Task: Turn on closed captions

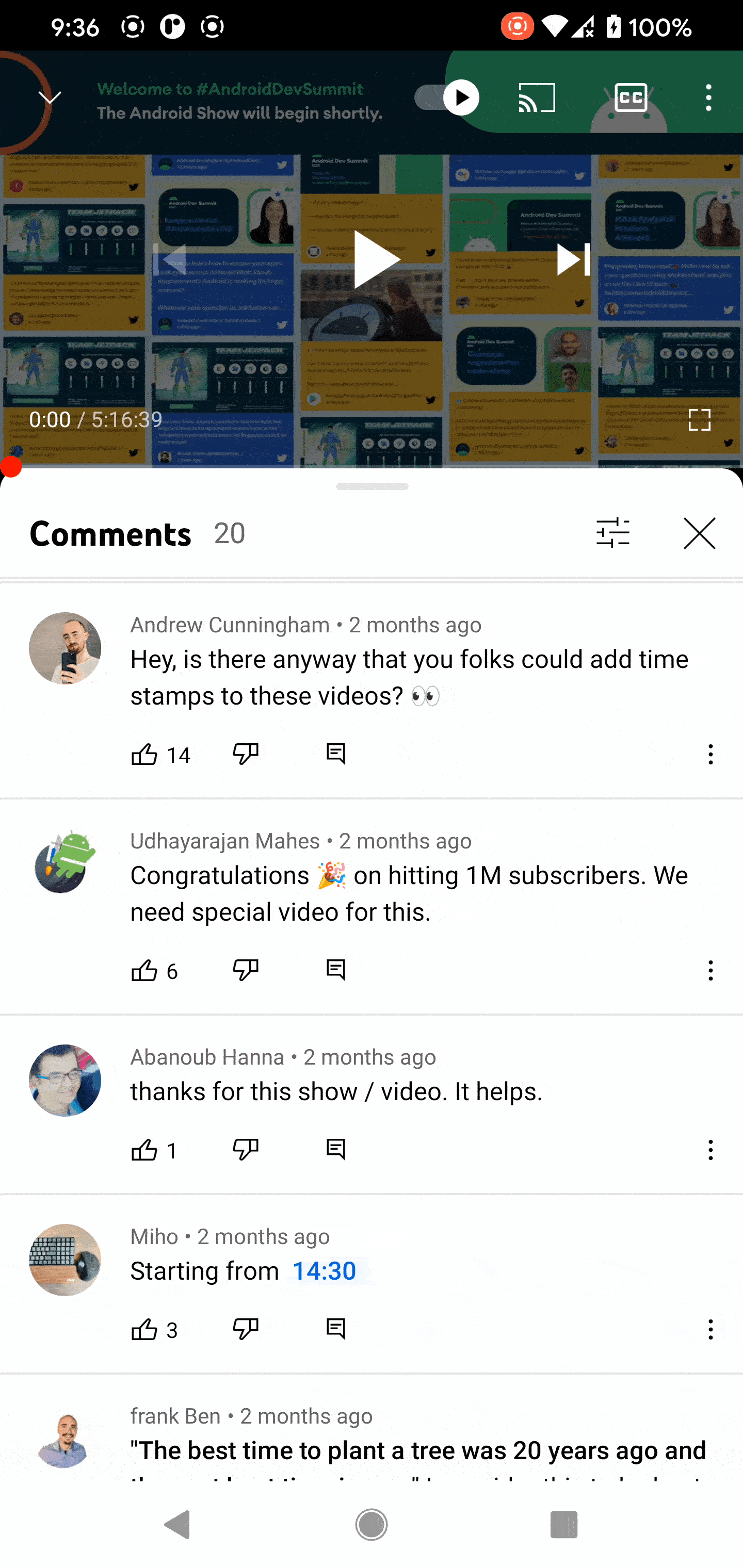Action: click(x=631, y=97)
